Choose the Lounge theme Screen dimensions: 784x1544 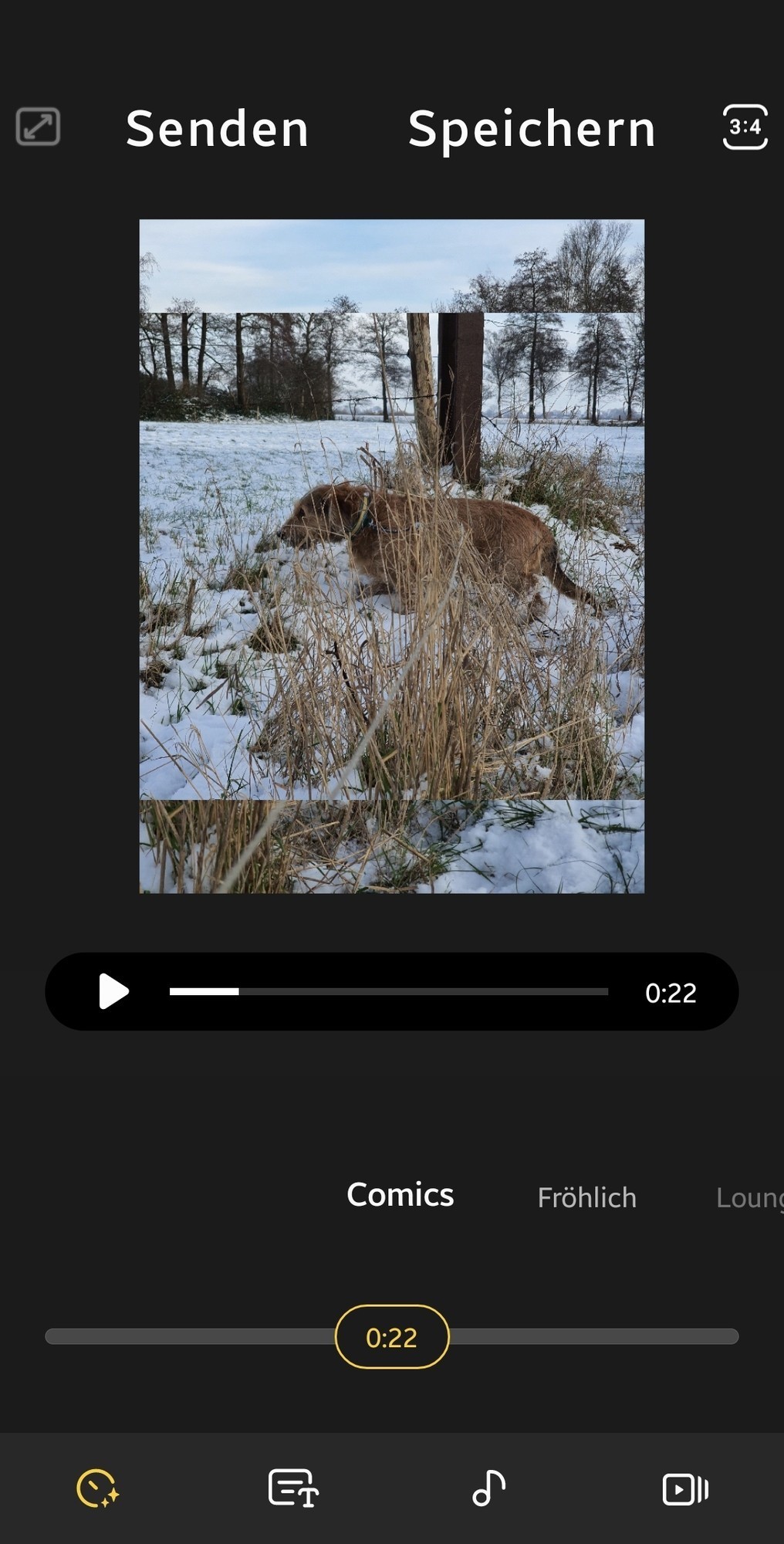tap(749, 1197)
